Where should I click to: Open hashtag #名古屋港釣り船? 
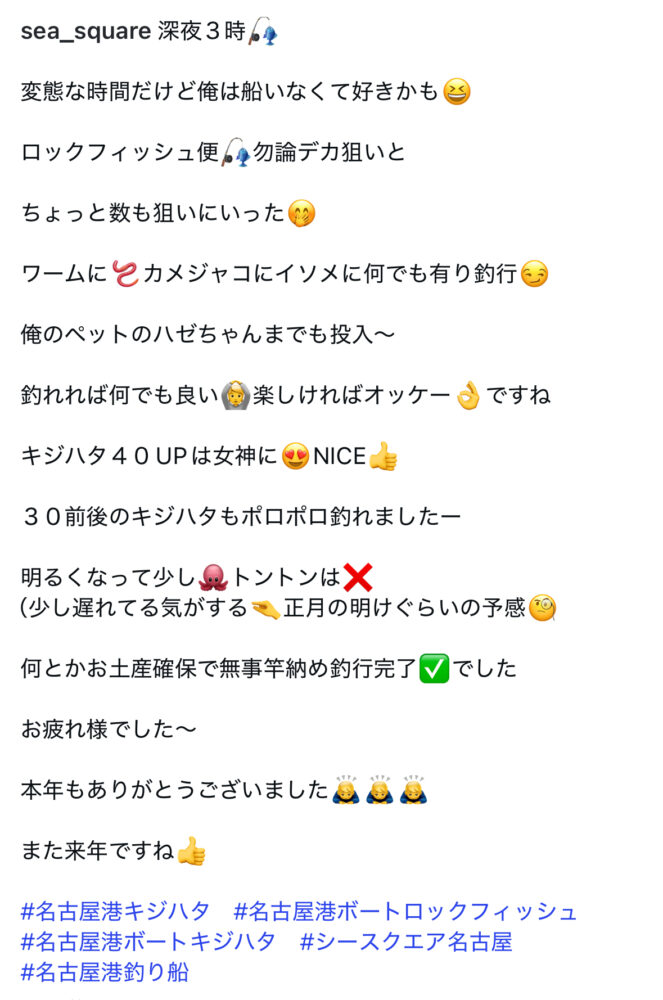click(x=105, y=971)
